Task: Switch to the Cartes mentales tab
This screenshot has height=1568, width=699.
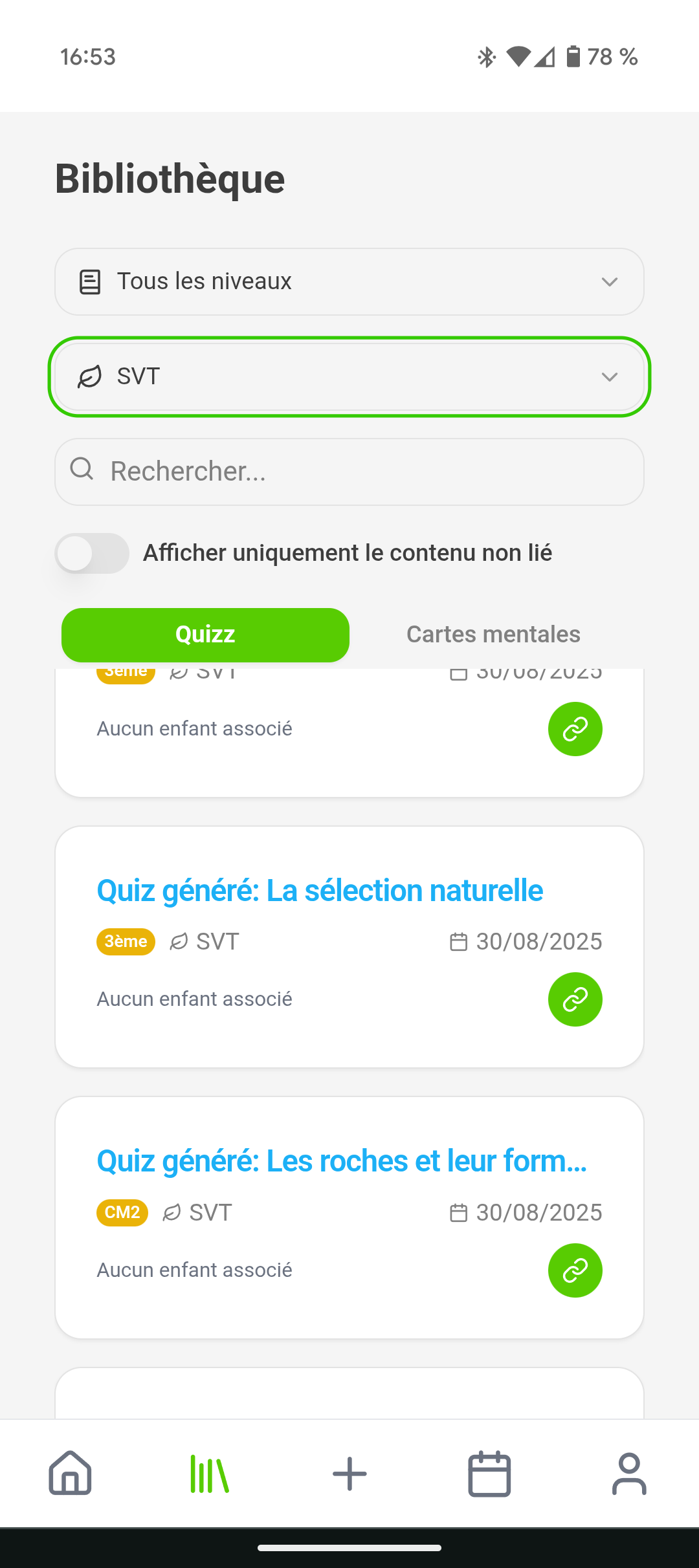Action: click(493, 635)
